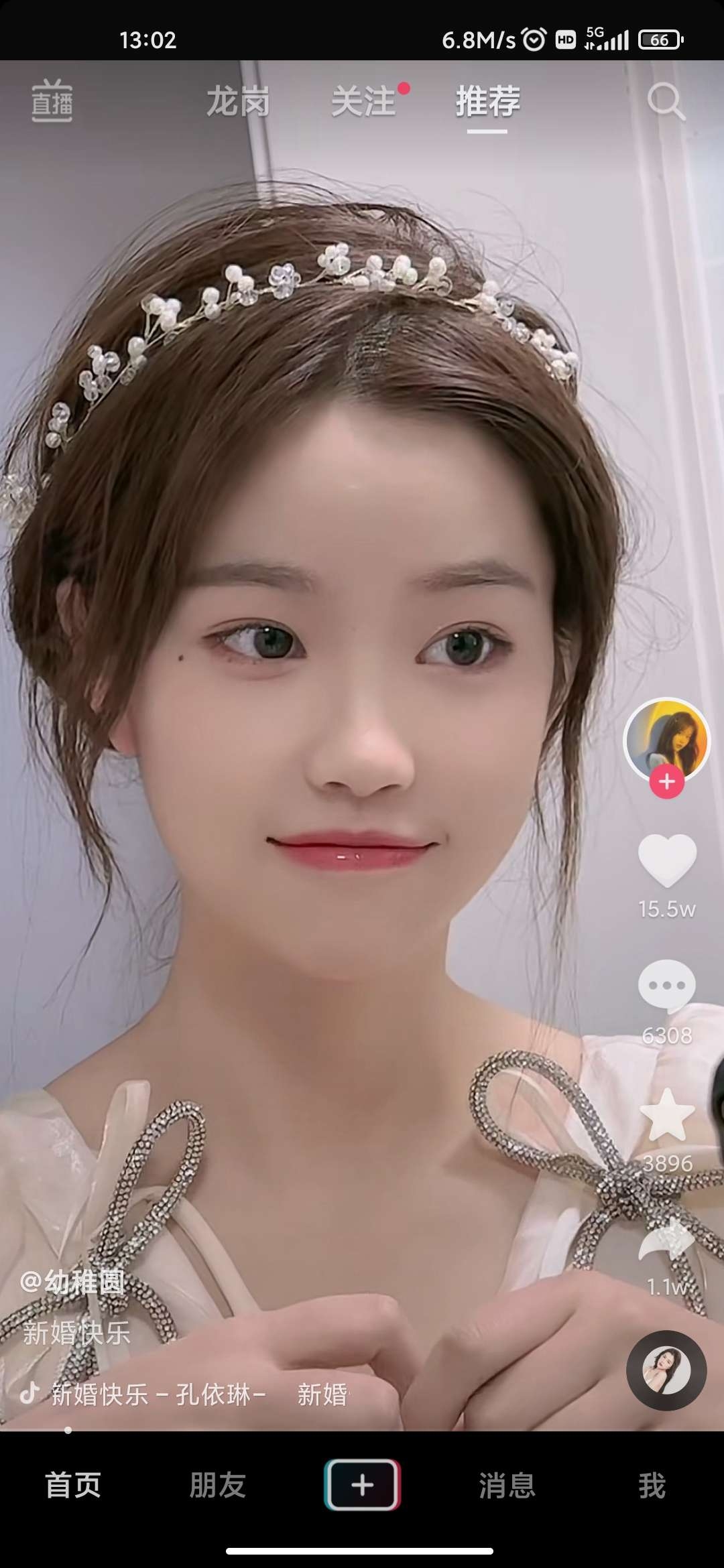Switch to the 关注 tab
Screen dimensions: 724x1568
click(x=363, y=101)
